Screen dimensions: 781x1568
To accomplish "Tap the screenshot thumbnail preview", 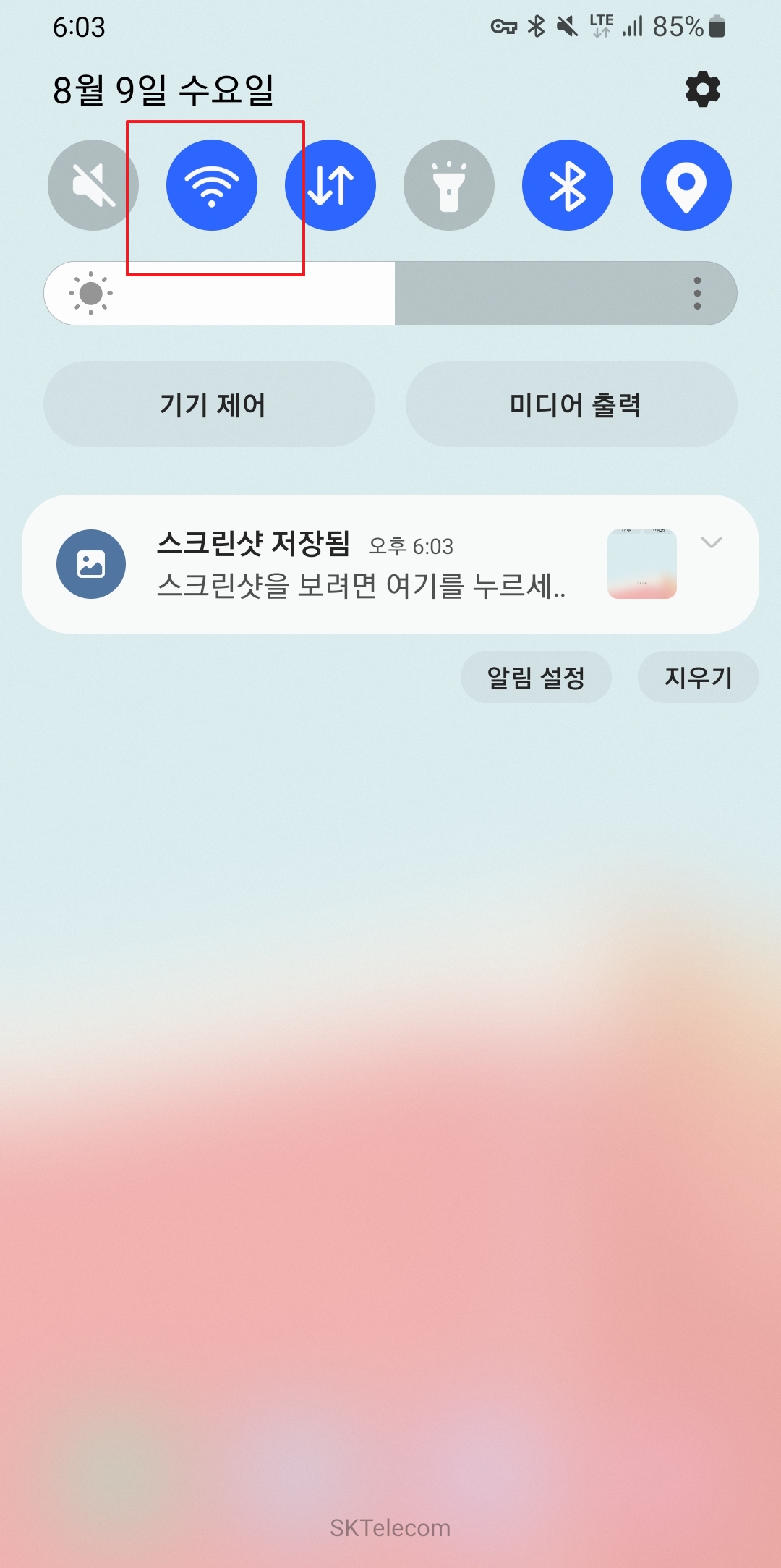I will click(x=642, y=564).
